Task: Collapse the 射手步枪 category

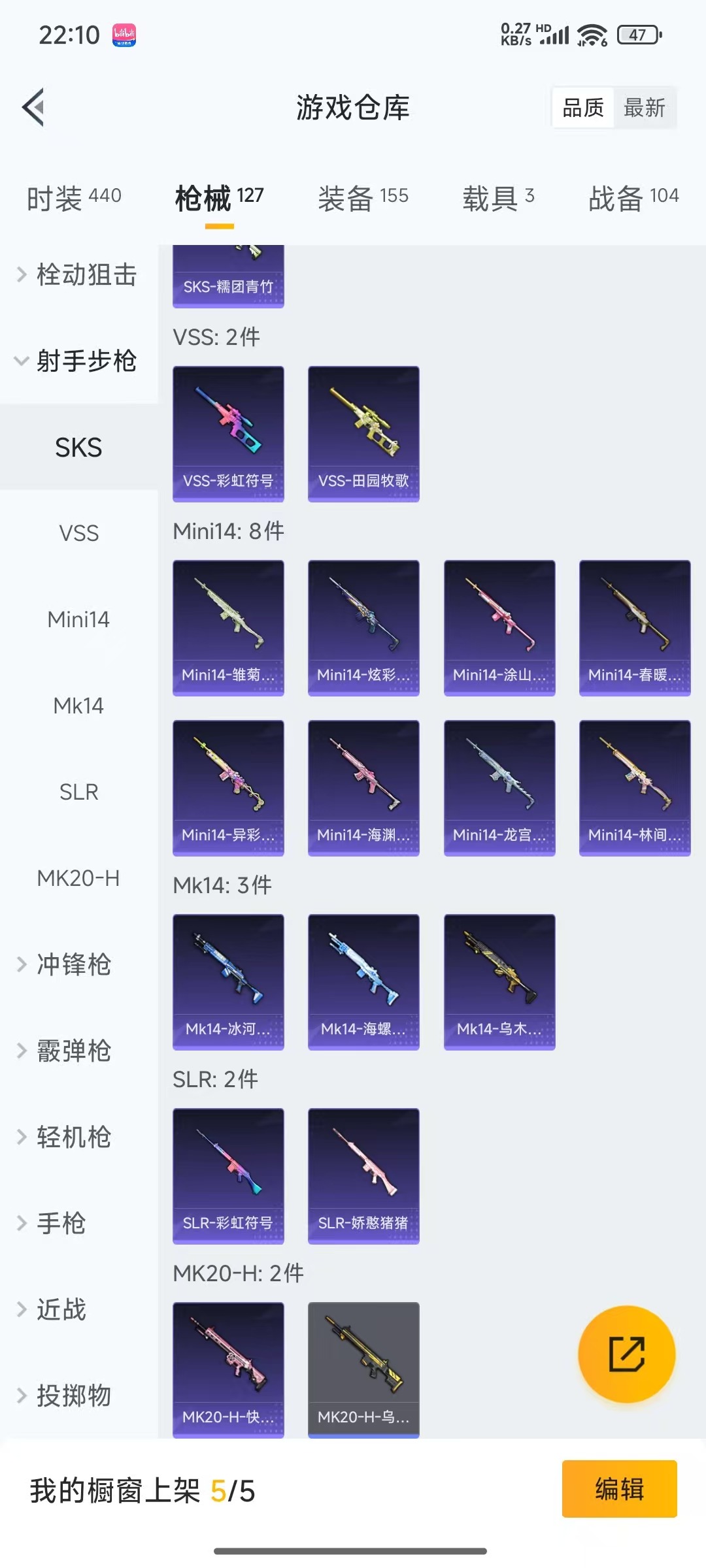Action: [x=78, y=361]
